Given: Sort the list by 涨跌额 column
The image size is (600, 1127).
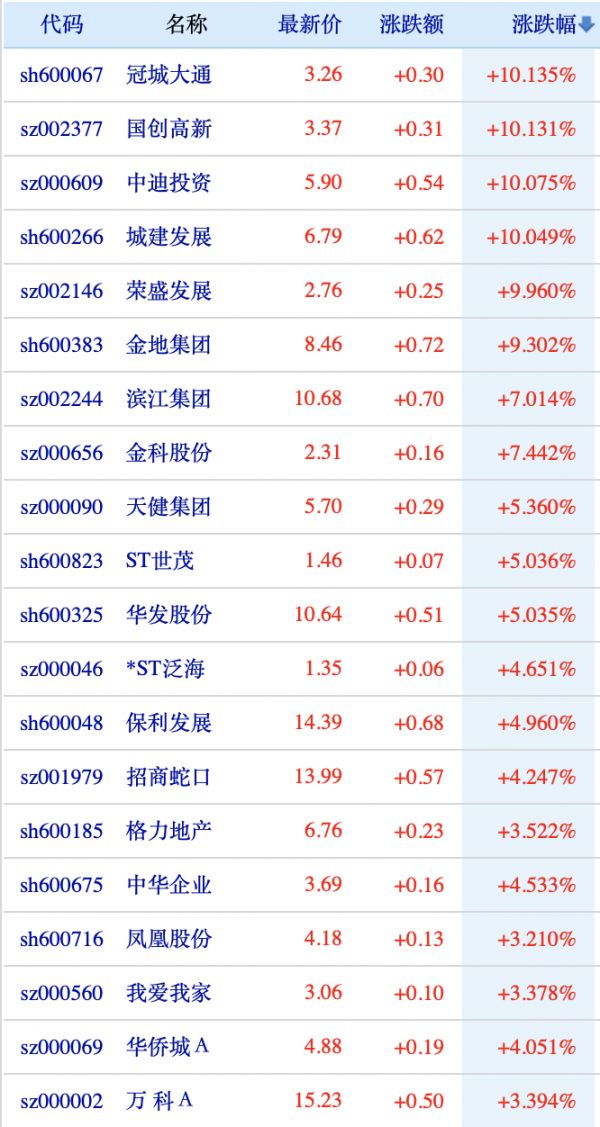Looking at the screenshot, I should 411,25.
